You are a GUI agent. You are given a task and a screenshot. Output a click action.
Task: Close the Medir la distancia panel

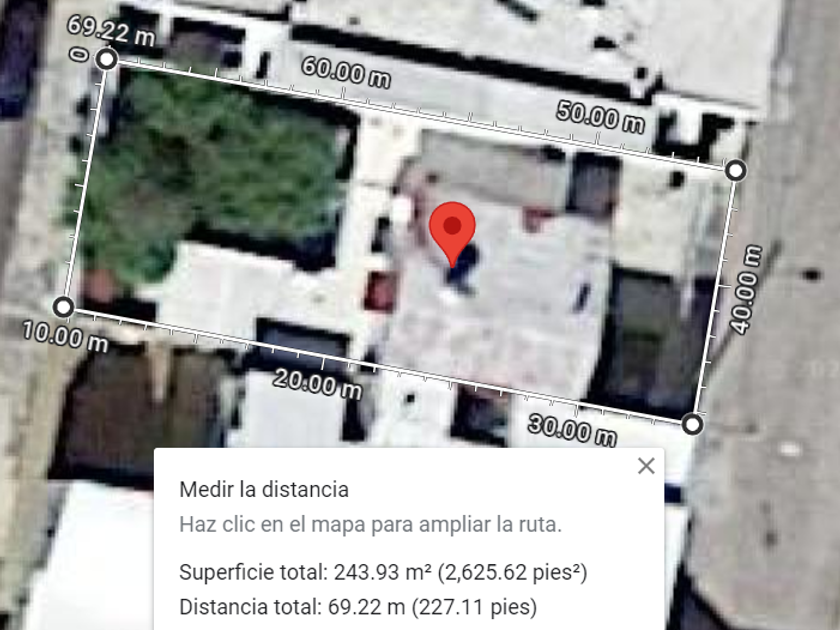tap(646, 466)
